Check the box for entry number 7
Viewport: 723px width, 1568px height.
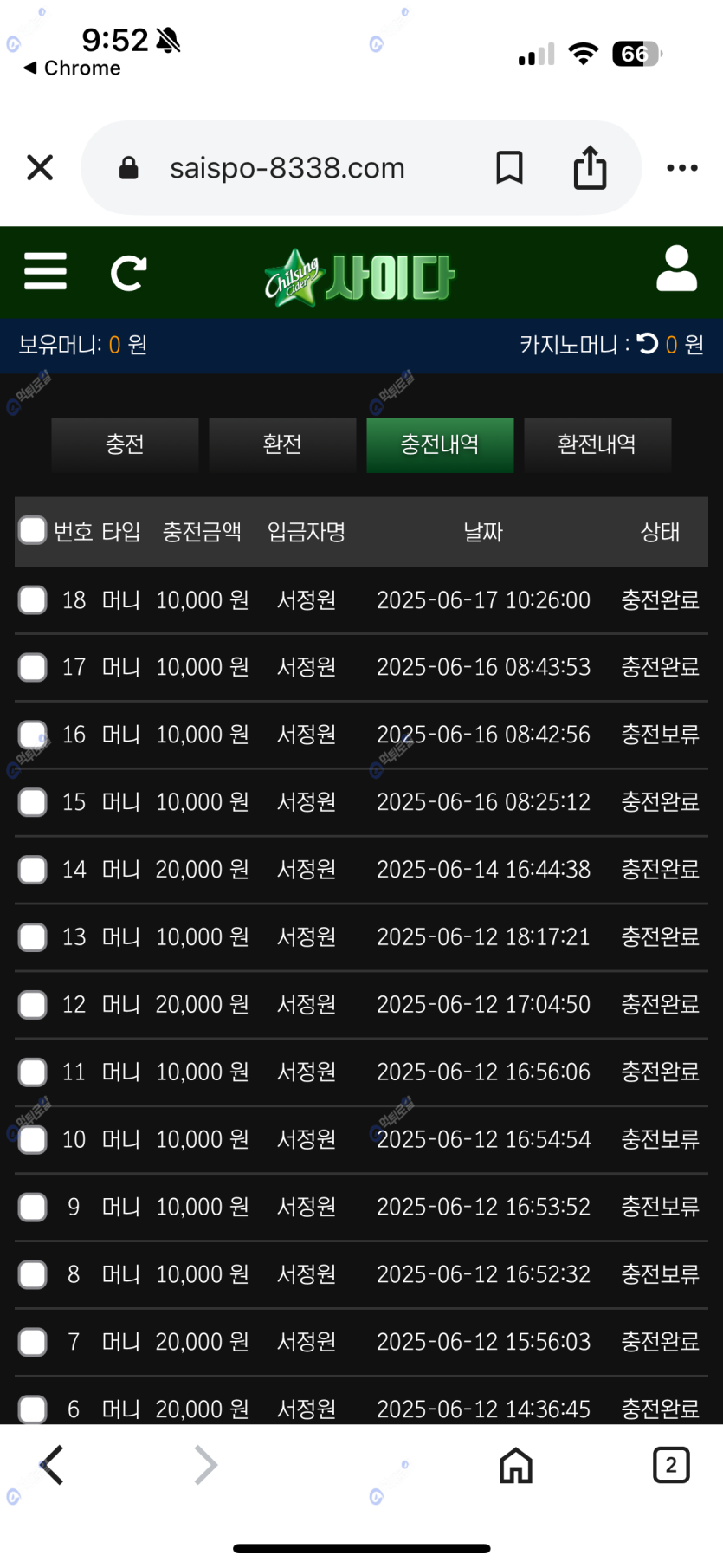33,1342
